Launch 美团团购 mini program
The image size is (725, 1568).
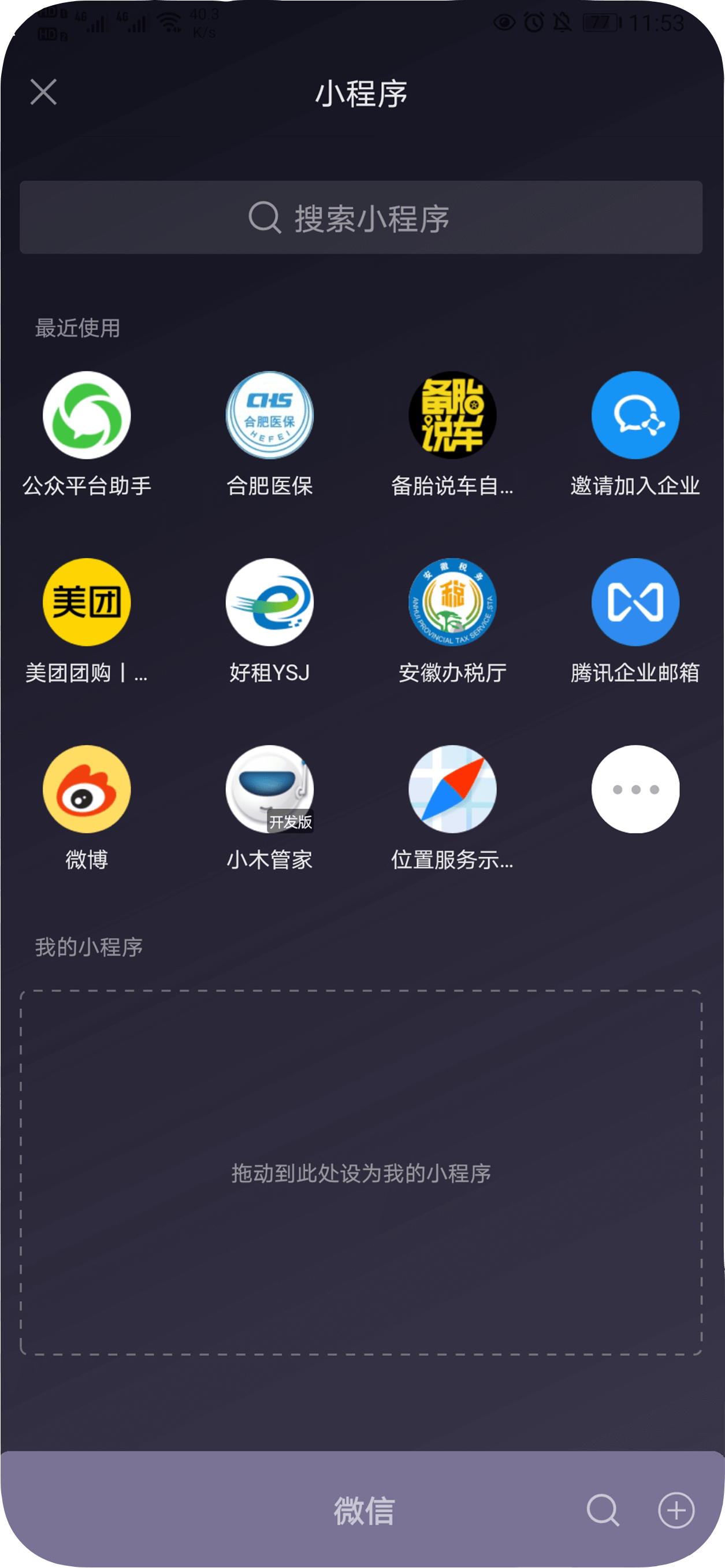pyautogui.click(x=87, y=603)
